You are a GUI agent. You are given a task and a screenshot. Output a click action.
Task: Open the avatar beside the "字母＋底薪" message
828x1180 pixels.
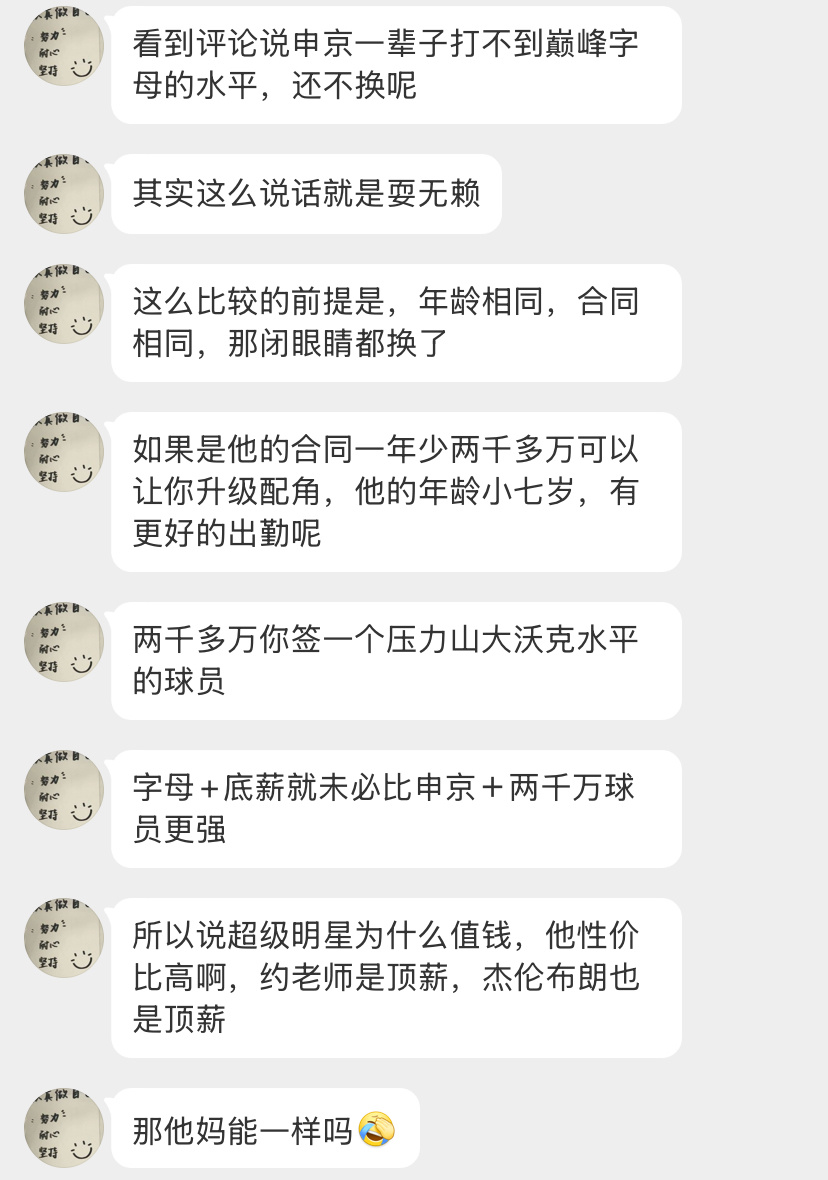pos(63,789)
